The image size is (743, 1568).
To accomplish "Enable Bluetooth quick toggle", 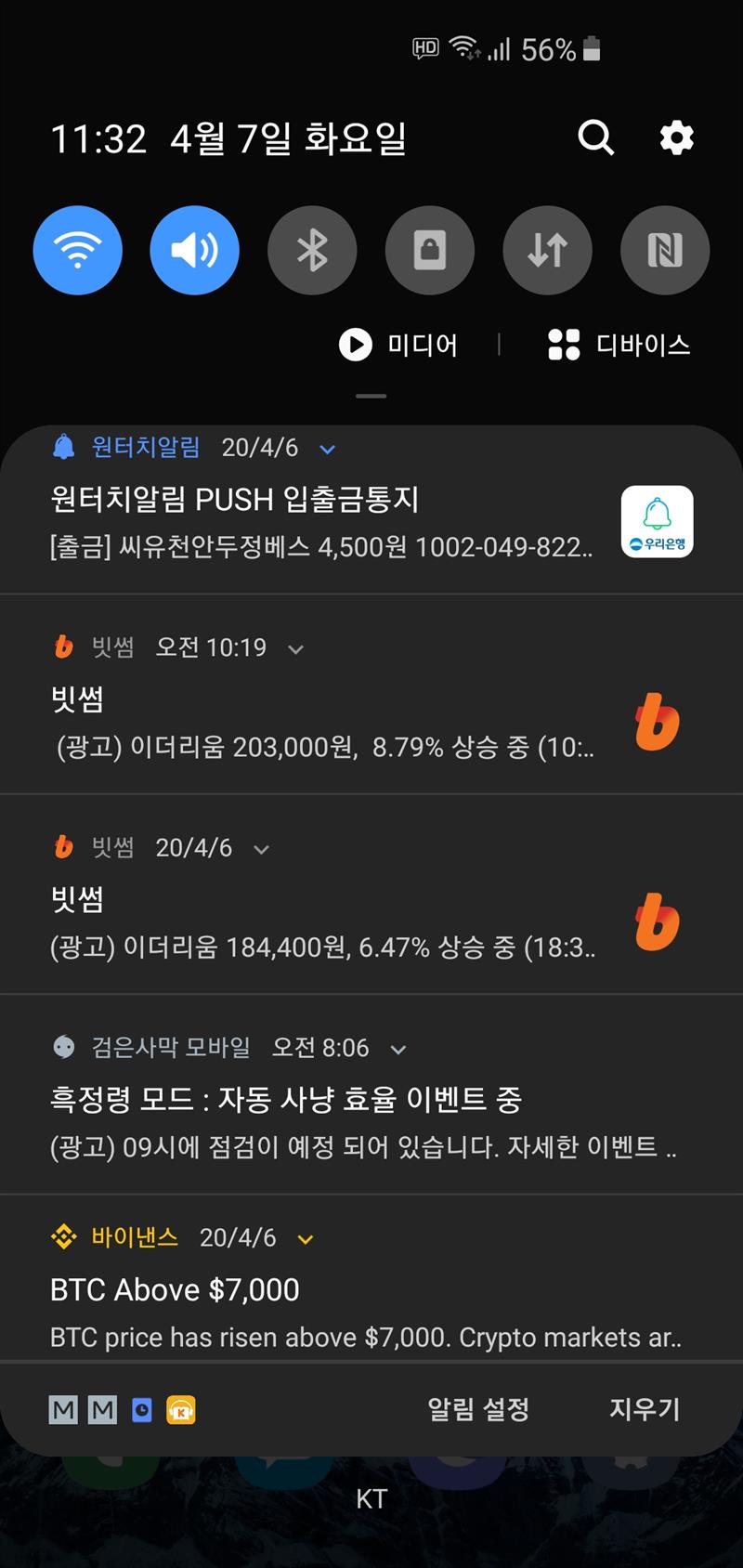I will tap(312, 250).
